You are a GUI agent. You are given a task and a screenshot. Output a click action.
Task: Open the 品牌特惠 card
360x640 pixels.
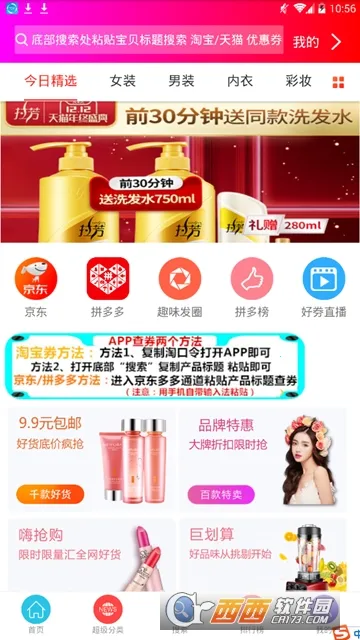(263, 460)
